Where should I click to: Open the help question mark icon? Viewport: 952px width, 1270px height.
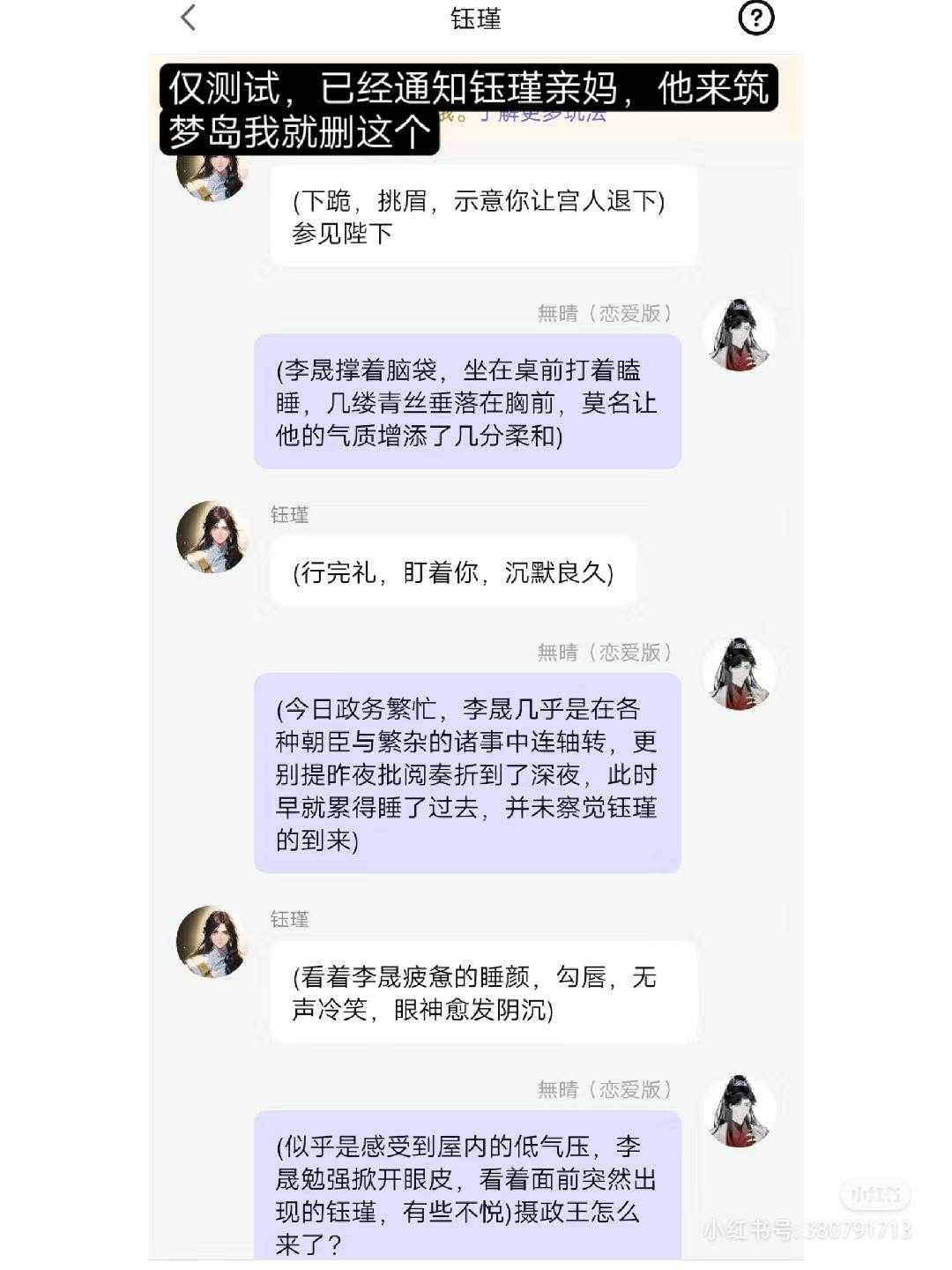[x=755, y=18]
